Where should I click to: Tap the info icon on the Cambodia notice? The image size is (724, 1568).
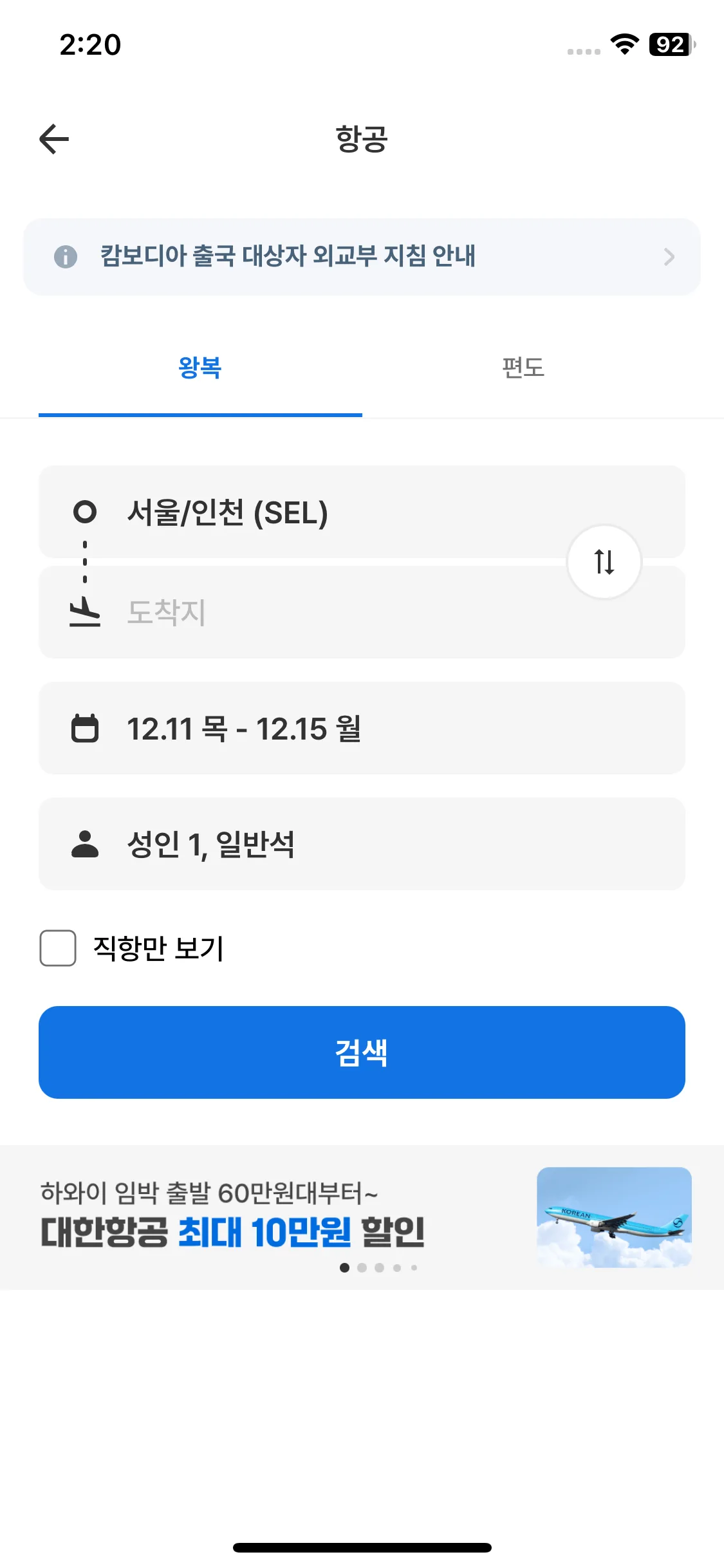click(65, 256)
